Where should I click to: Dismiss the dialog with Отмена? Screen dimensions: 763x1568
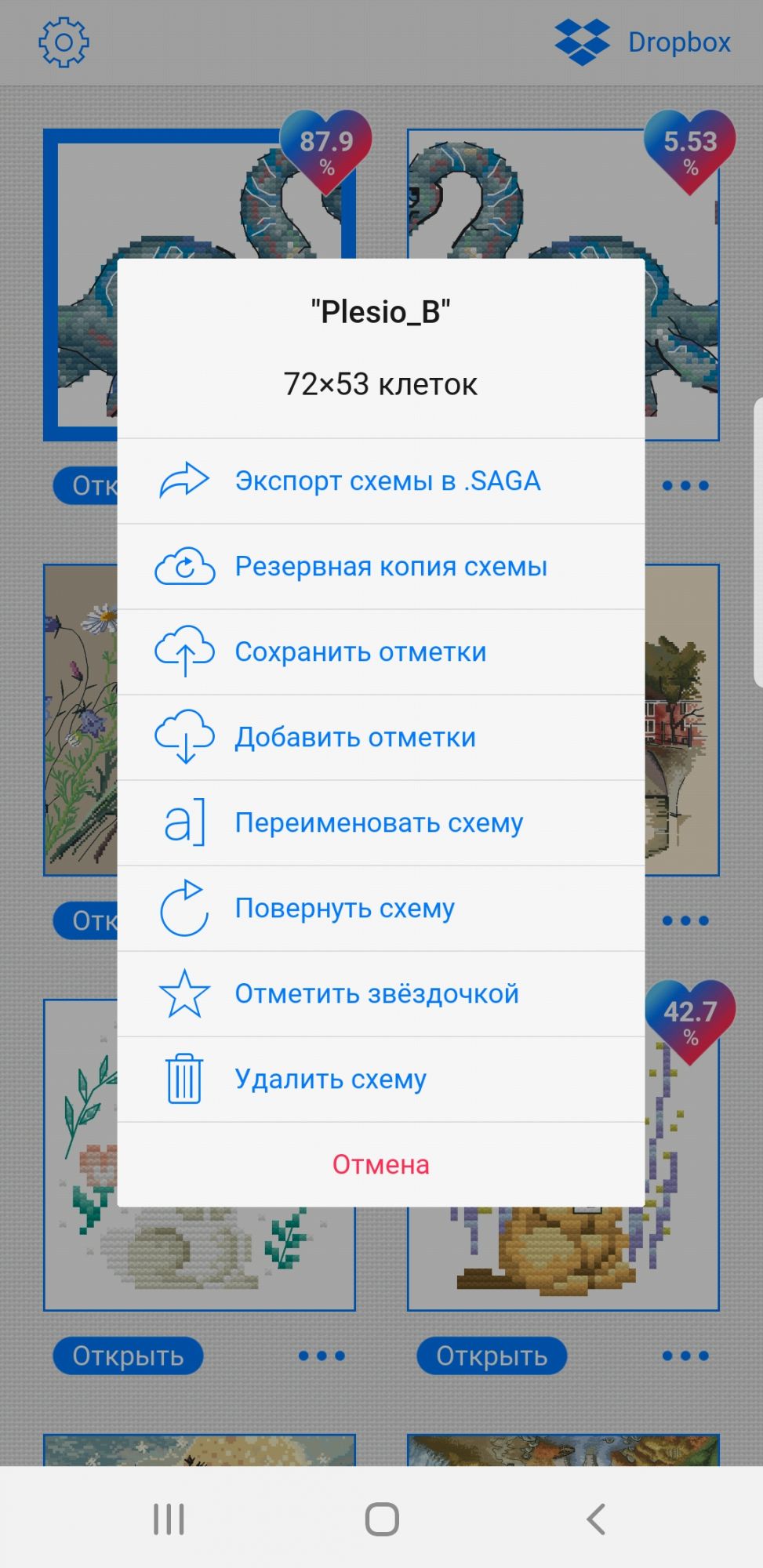[x=381, y=1164]
